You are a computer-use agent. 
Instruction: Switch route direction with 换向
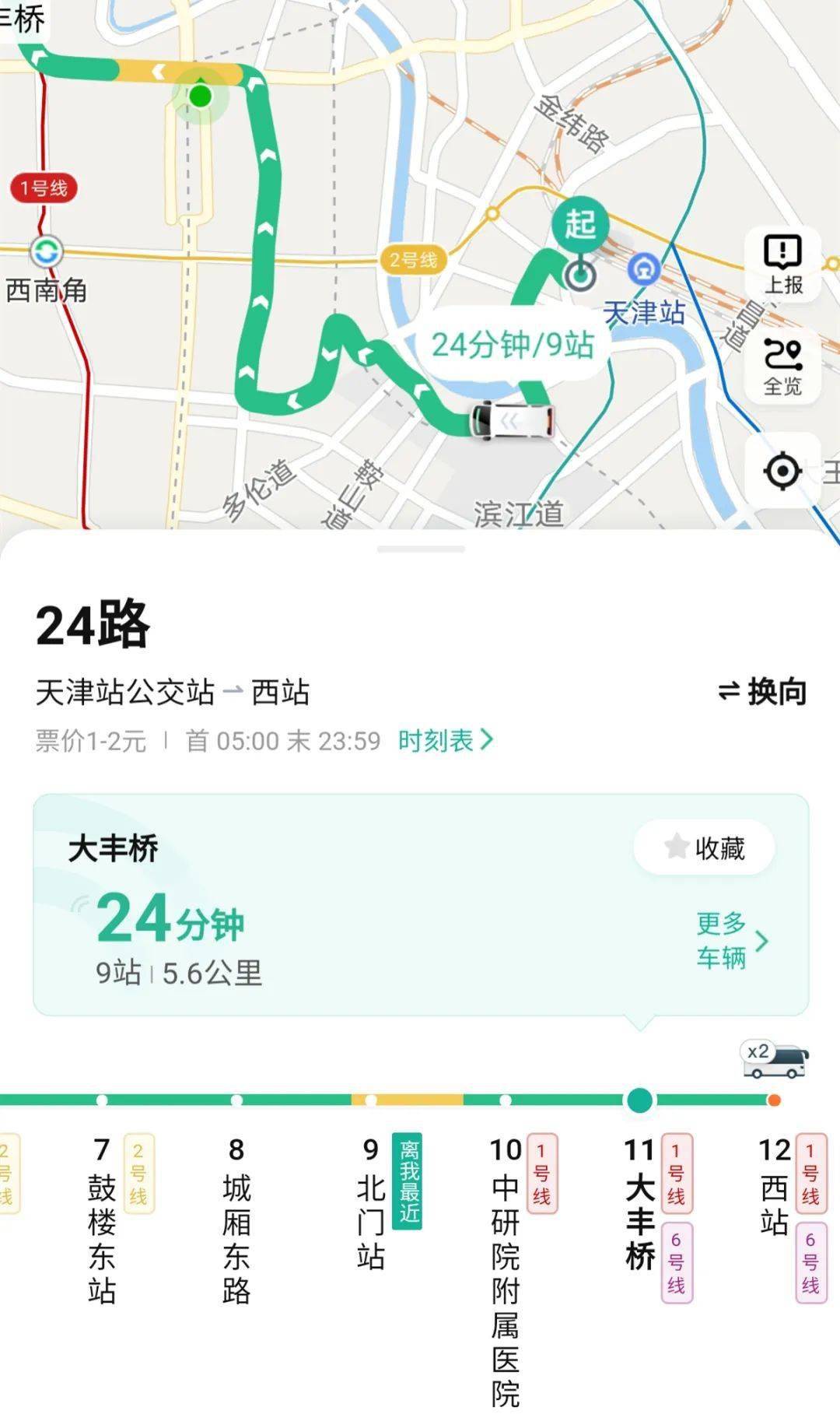762,691
